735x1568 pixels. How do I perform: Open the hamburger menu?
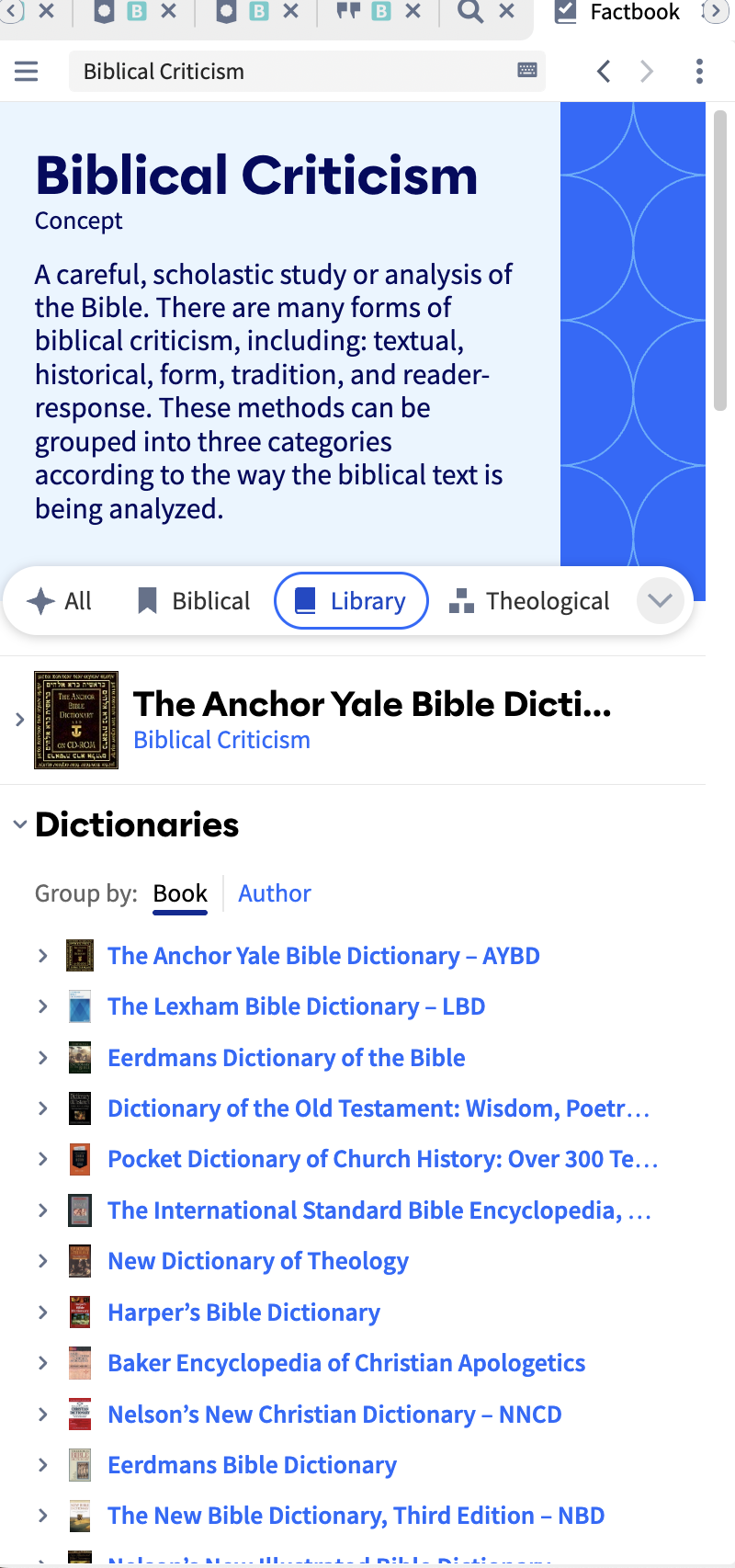click(27, 72)
